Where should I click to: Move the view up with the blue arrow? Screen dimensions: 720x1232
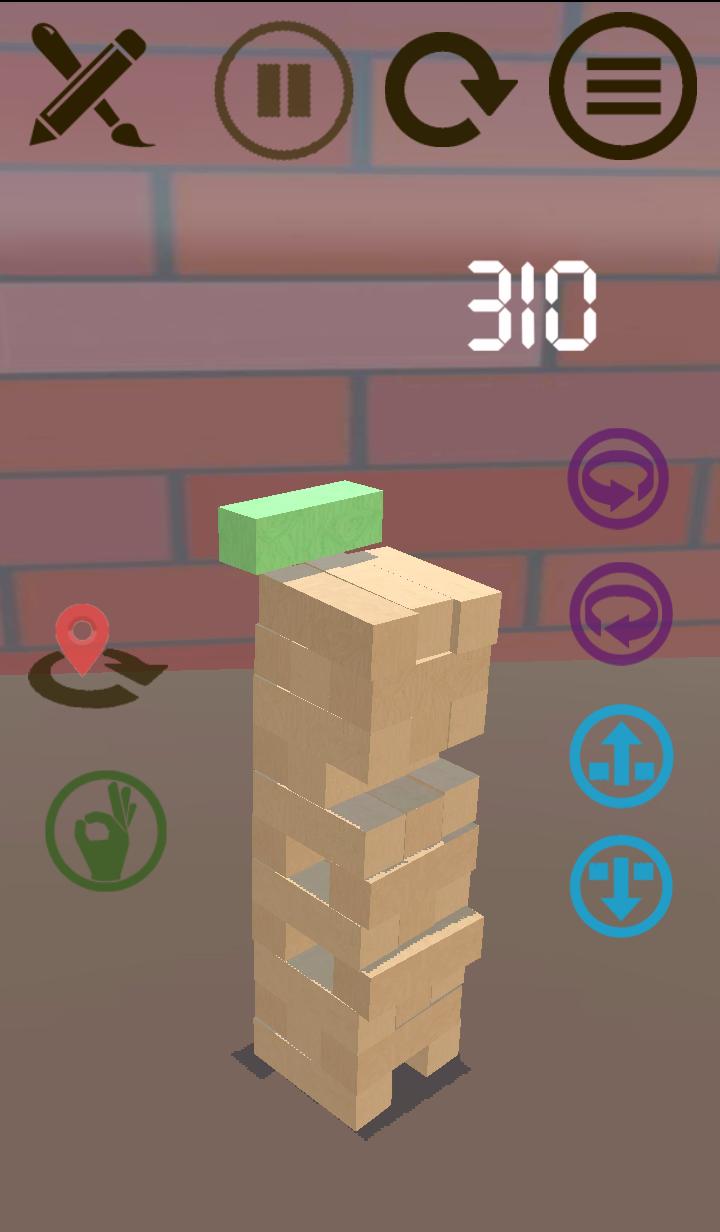(621, 756)
